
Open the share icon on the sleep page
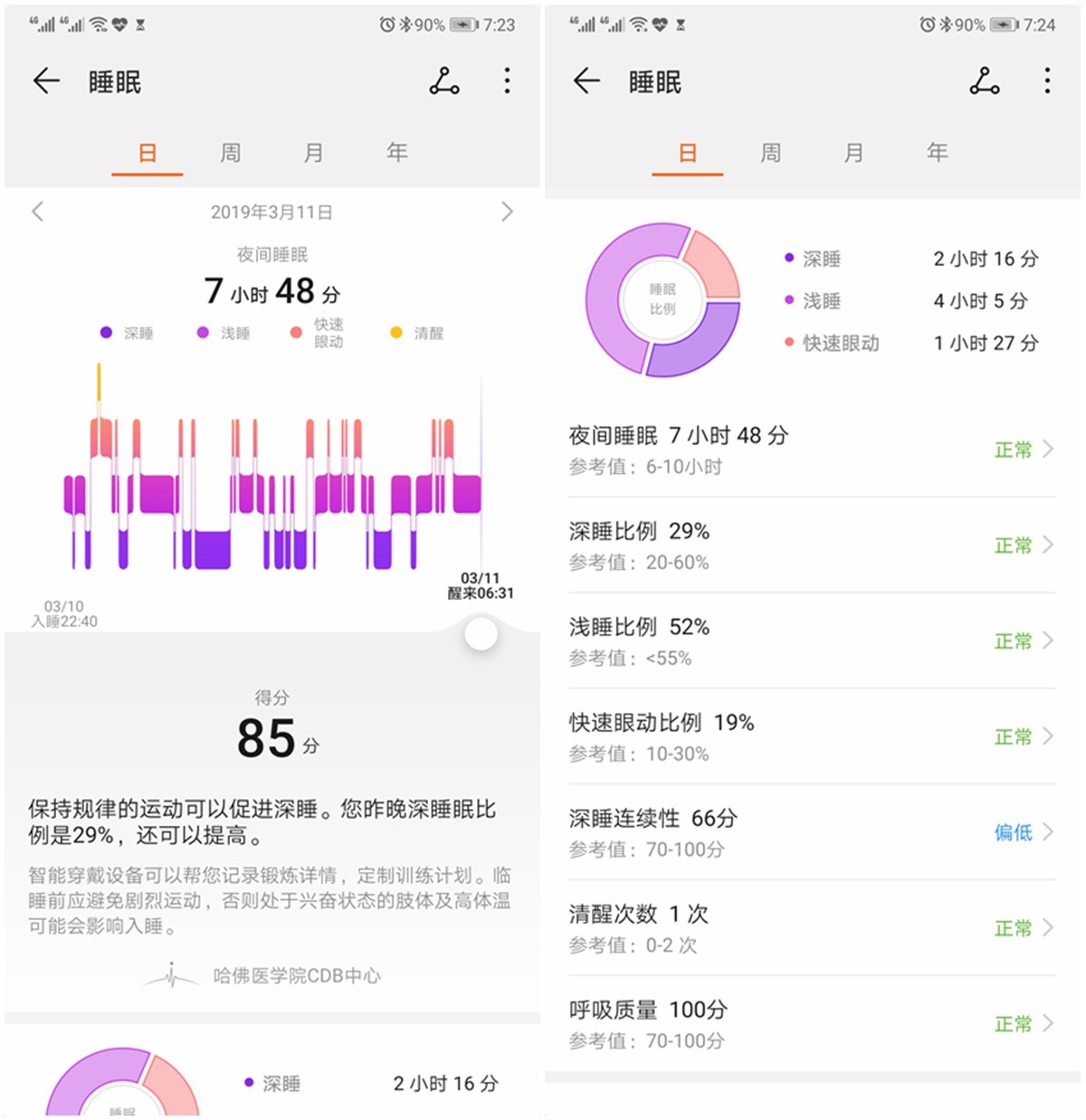click(444, 81)
